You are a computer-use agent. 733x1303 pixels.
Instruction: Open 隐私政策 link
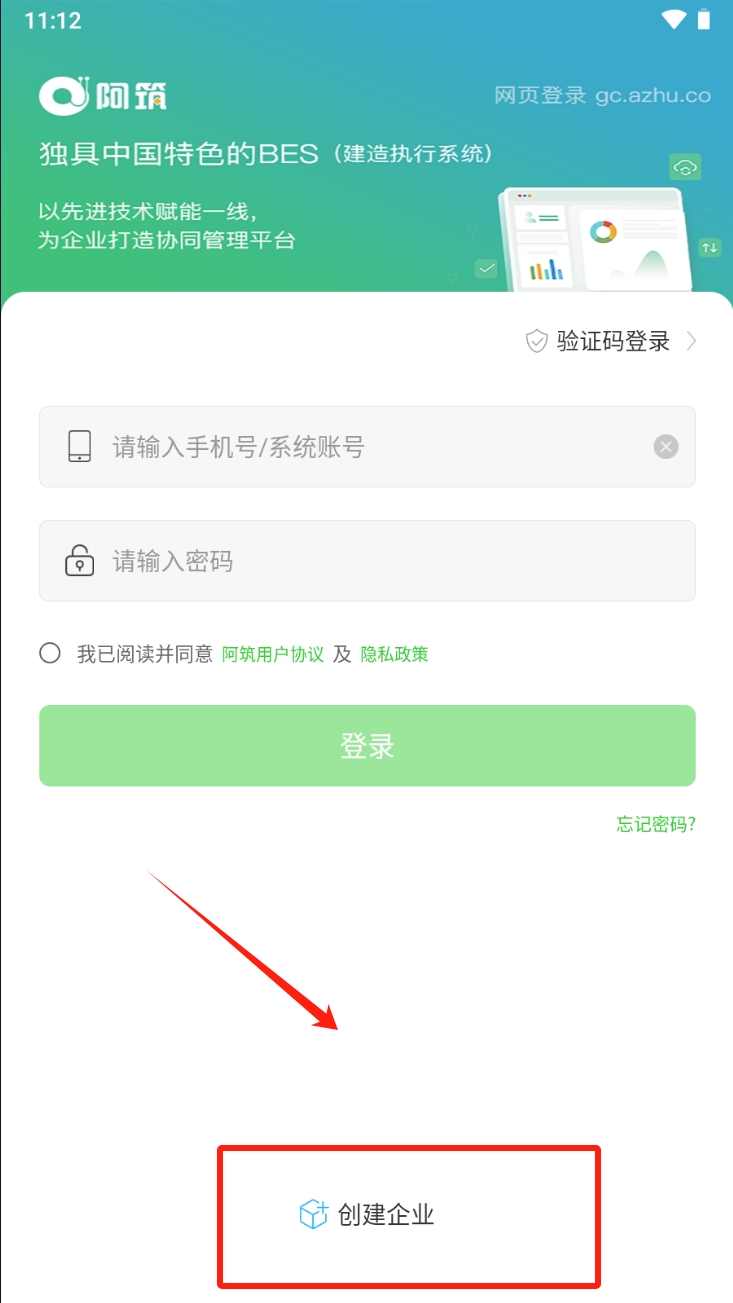394,654
